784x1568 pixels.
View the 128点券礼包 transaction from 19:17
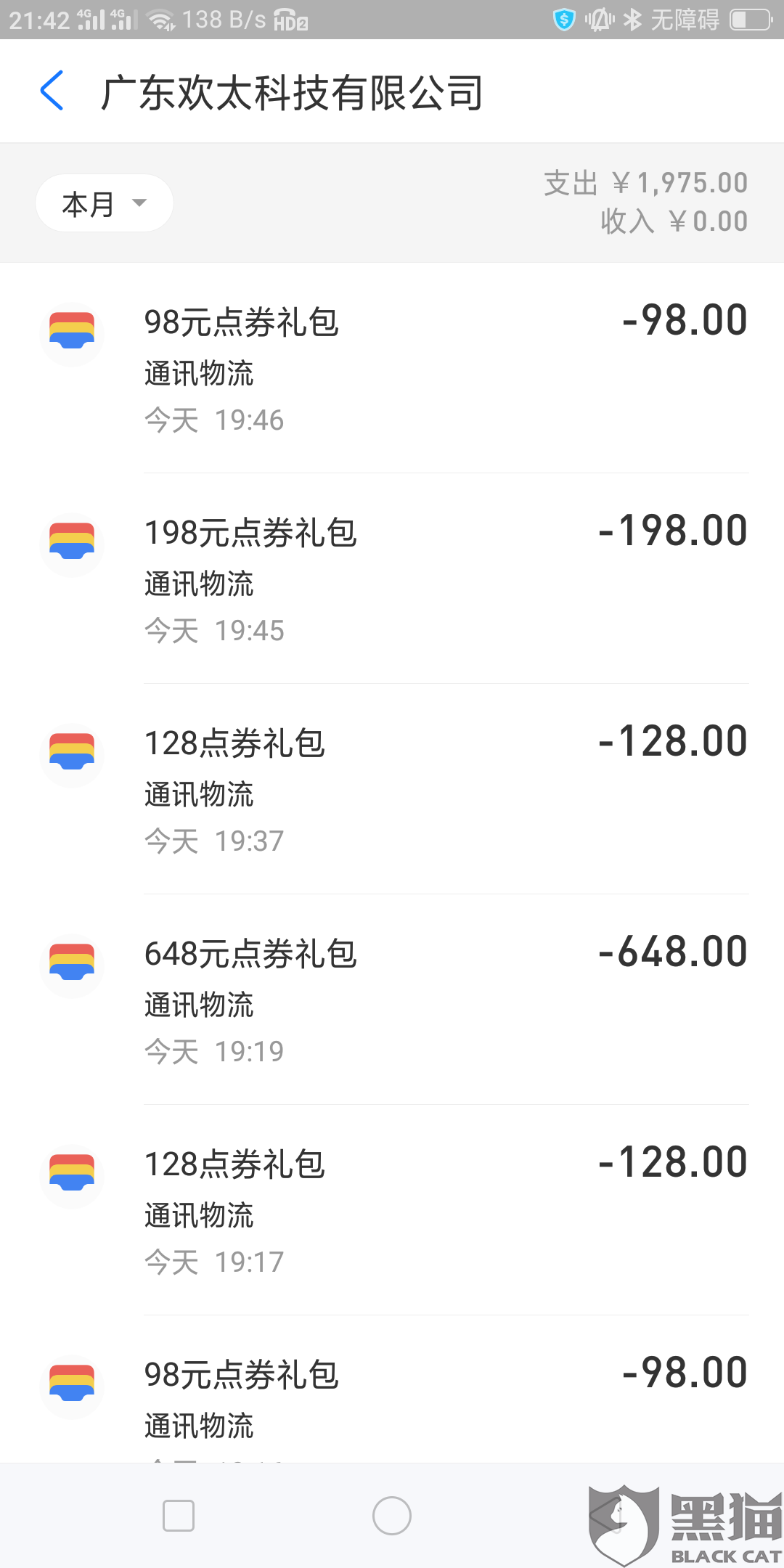tap(392, 1211)
